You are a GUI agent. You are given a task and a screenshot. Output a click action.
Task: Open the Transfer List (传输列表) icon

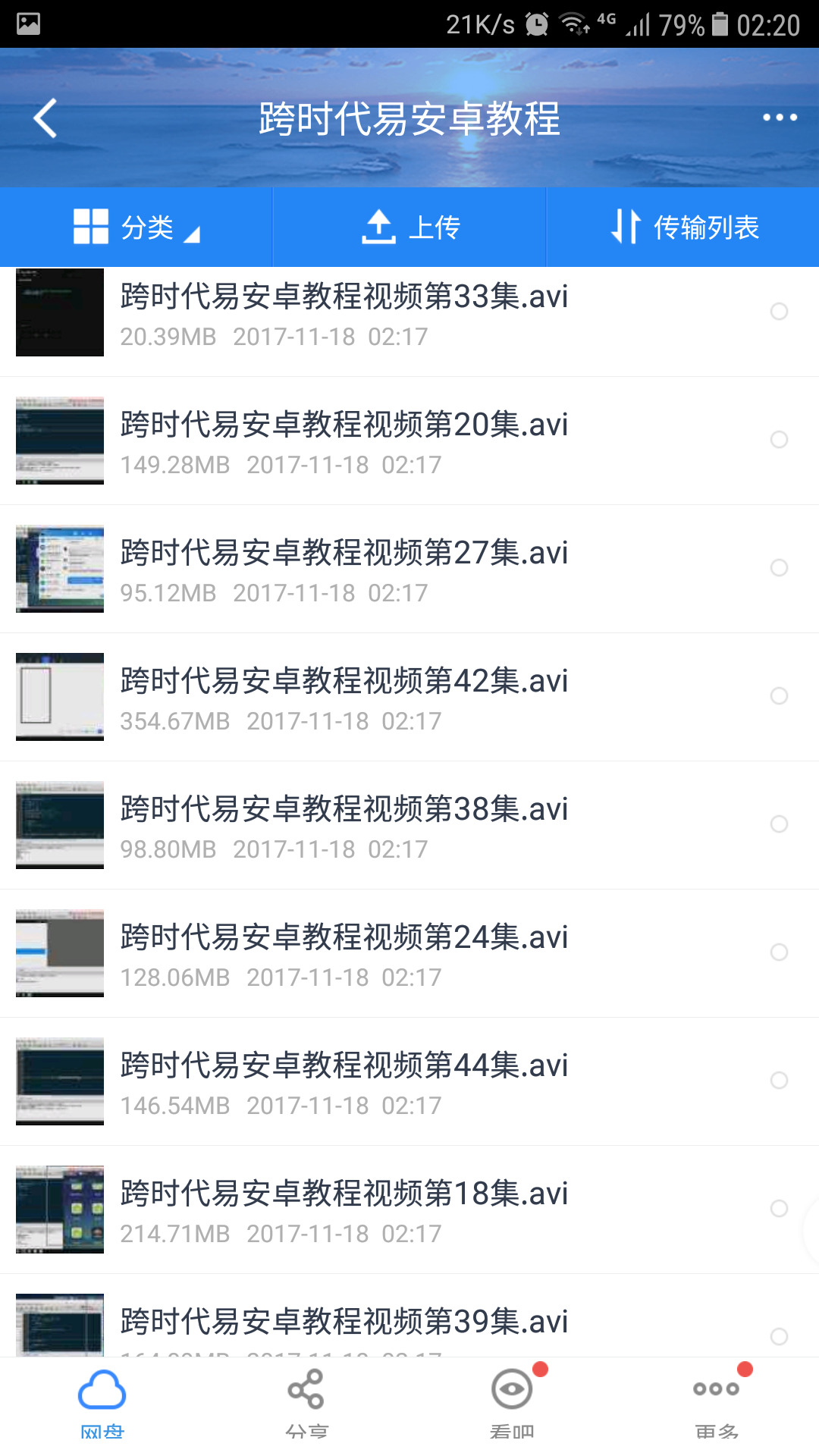[x=626, y=226]
